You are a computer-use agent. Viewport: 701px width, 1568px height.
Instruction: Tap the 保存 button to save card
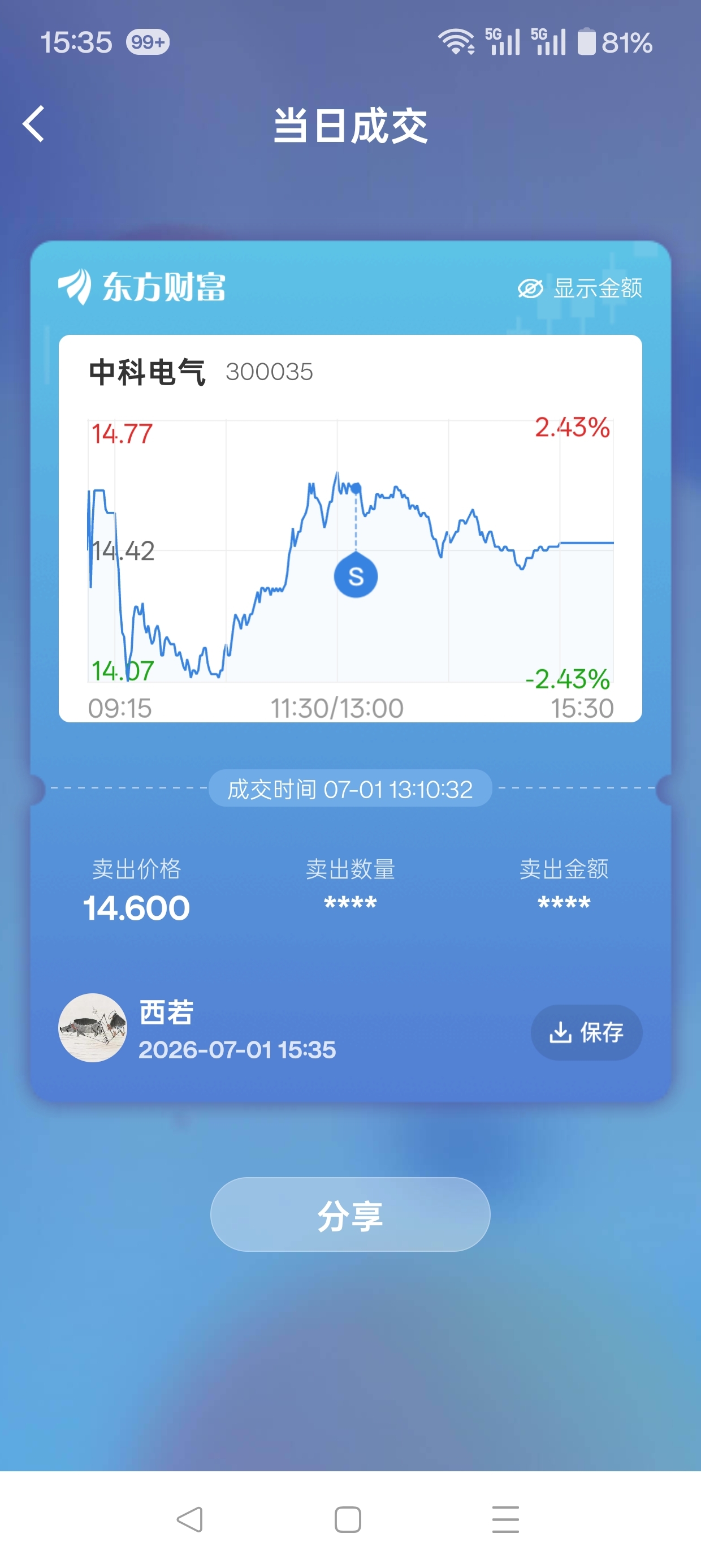click(586, 1032)
